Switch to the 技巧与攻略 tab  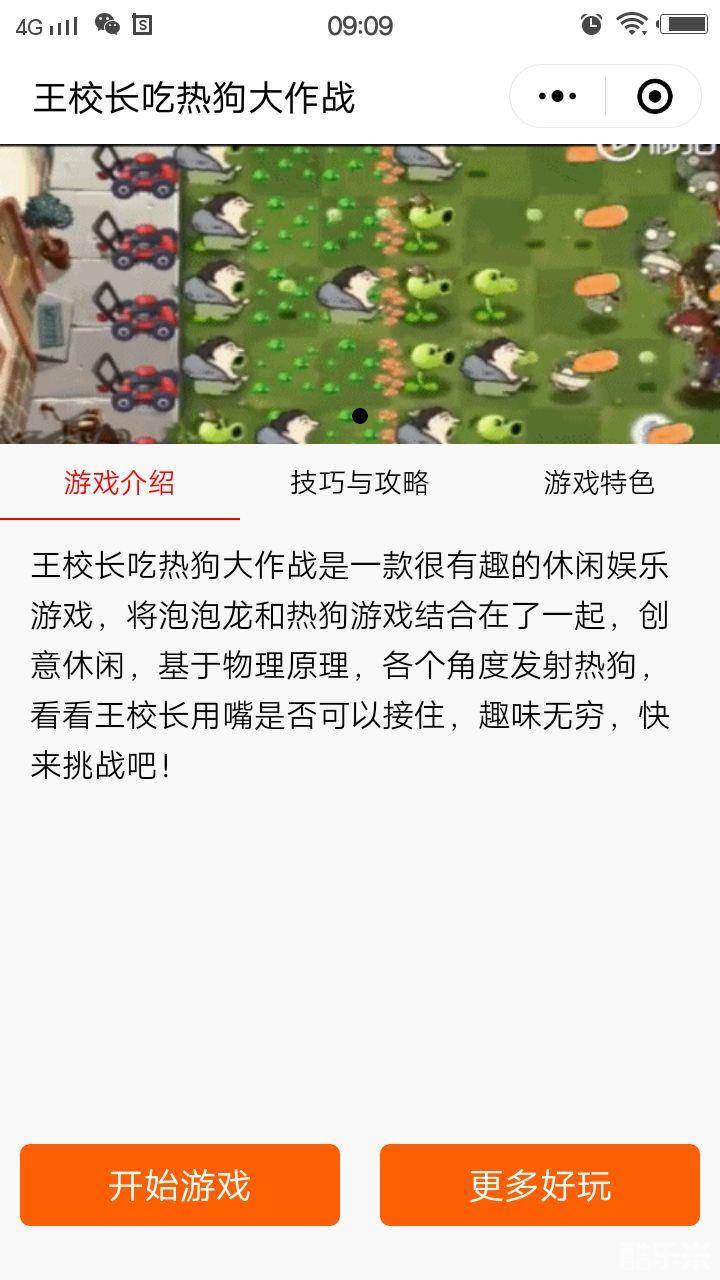coord(360,484)
